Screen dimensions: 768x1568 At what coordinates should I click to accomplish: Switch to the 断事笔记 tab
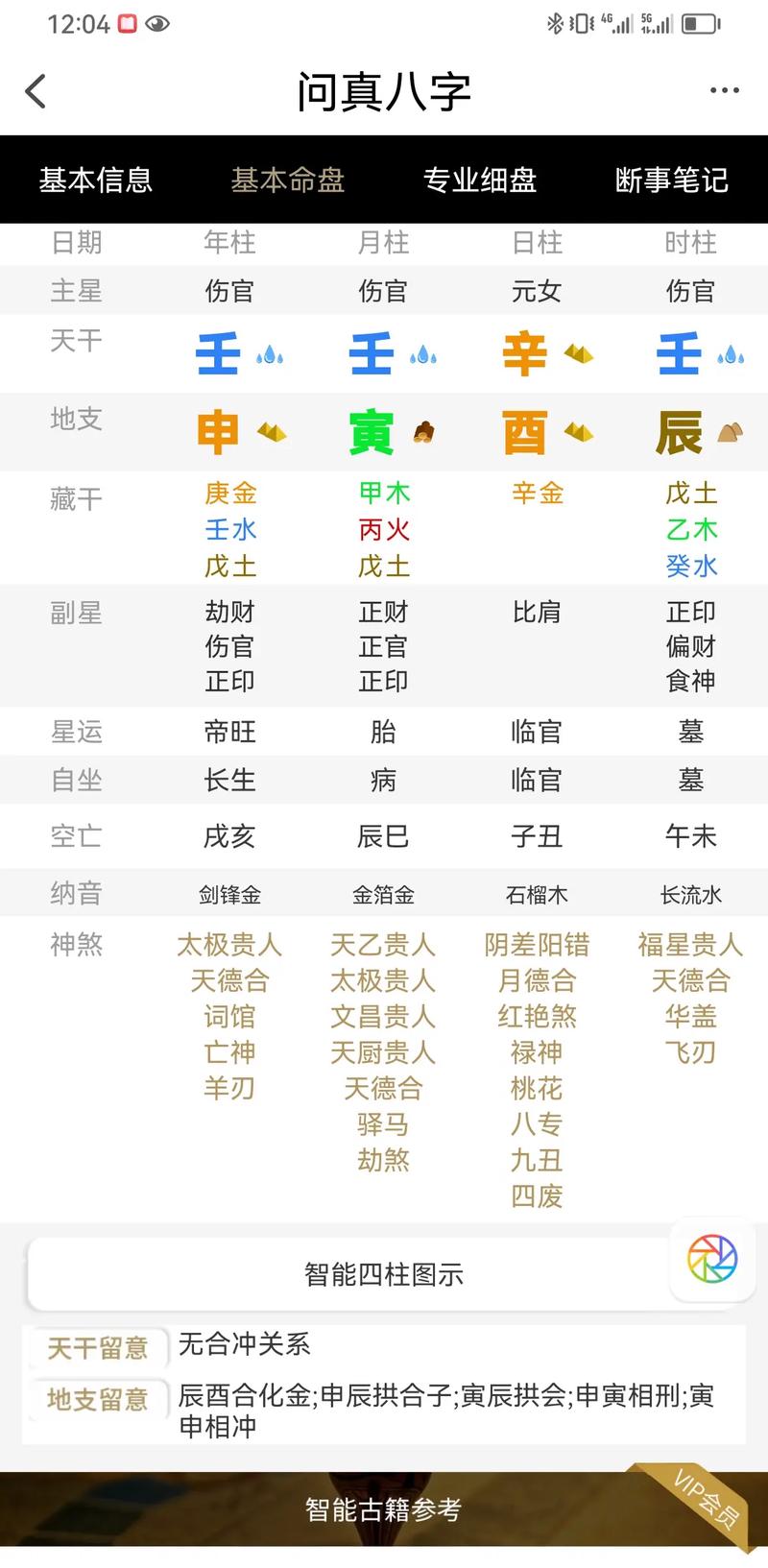pyautogui.click(x=672, y=180)
